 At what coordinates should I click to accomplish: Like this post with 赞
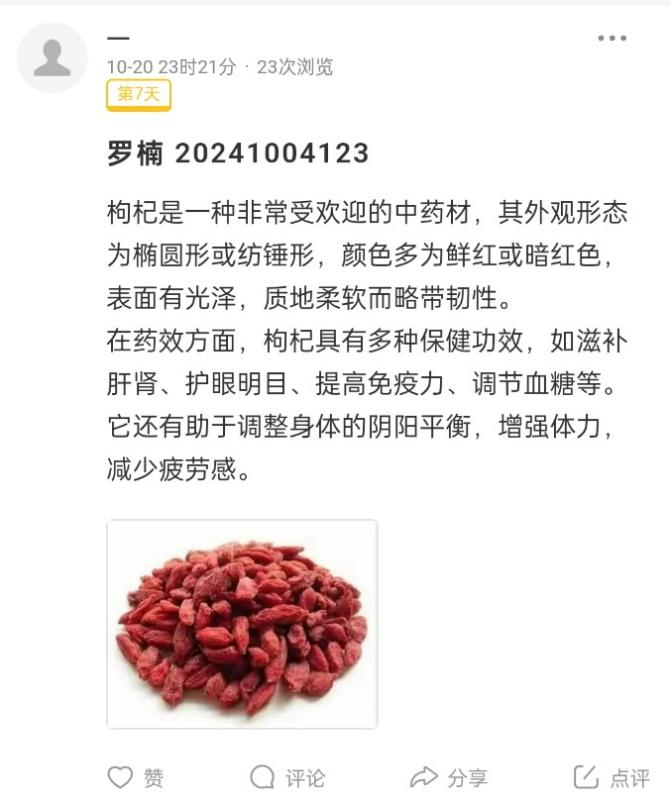(135, 777)
